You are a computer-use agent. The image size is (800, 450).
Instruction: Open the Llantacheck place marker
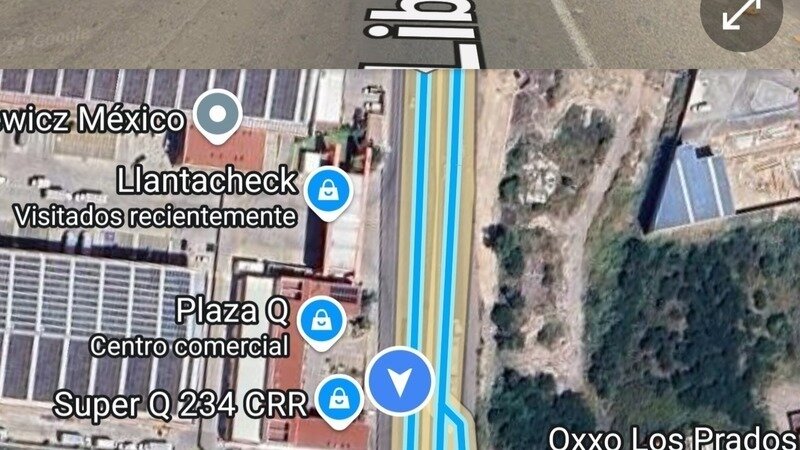click(325, 187)
